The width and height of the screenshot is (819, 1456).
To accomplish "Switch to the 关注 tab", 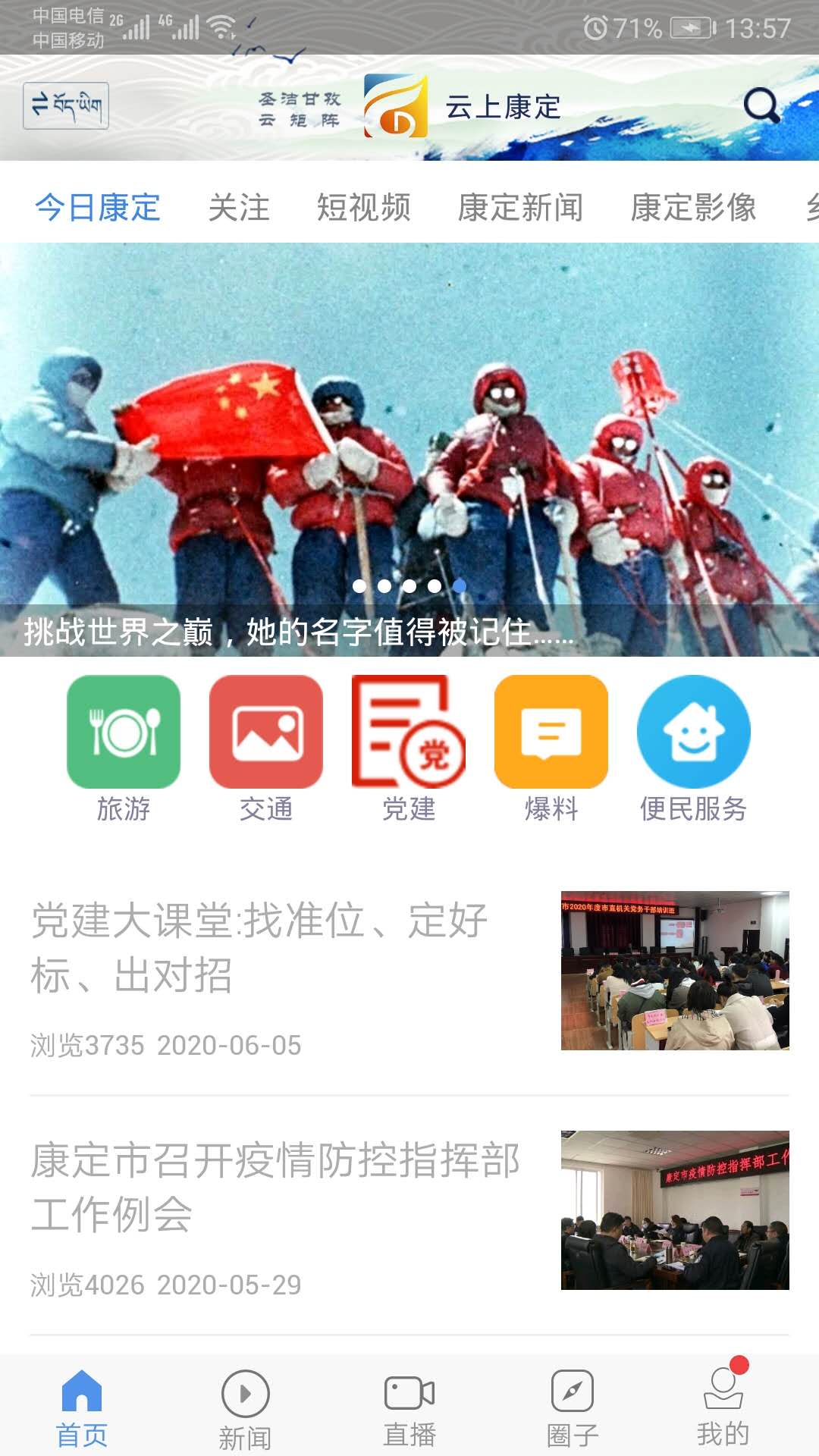I will (x=239, y=206).
